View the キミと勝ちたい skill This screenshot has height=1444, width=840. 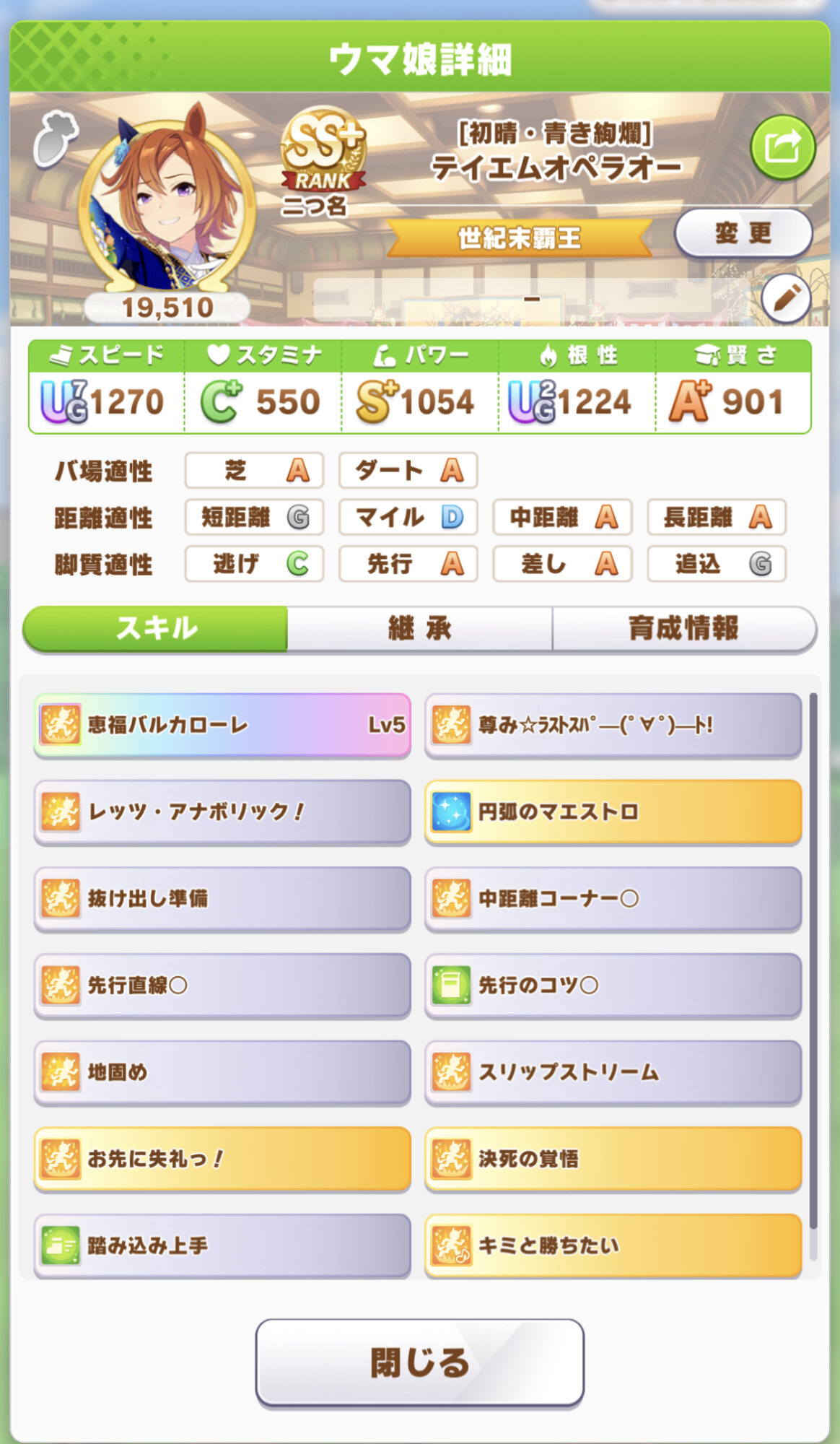(x=613, y=1245)
